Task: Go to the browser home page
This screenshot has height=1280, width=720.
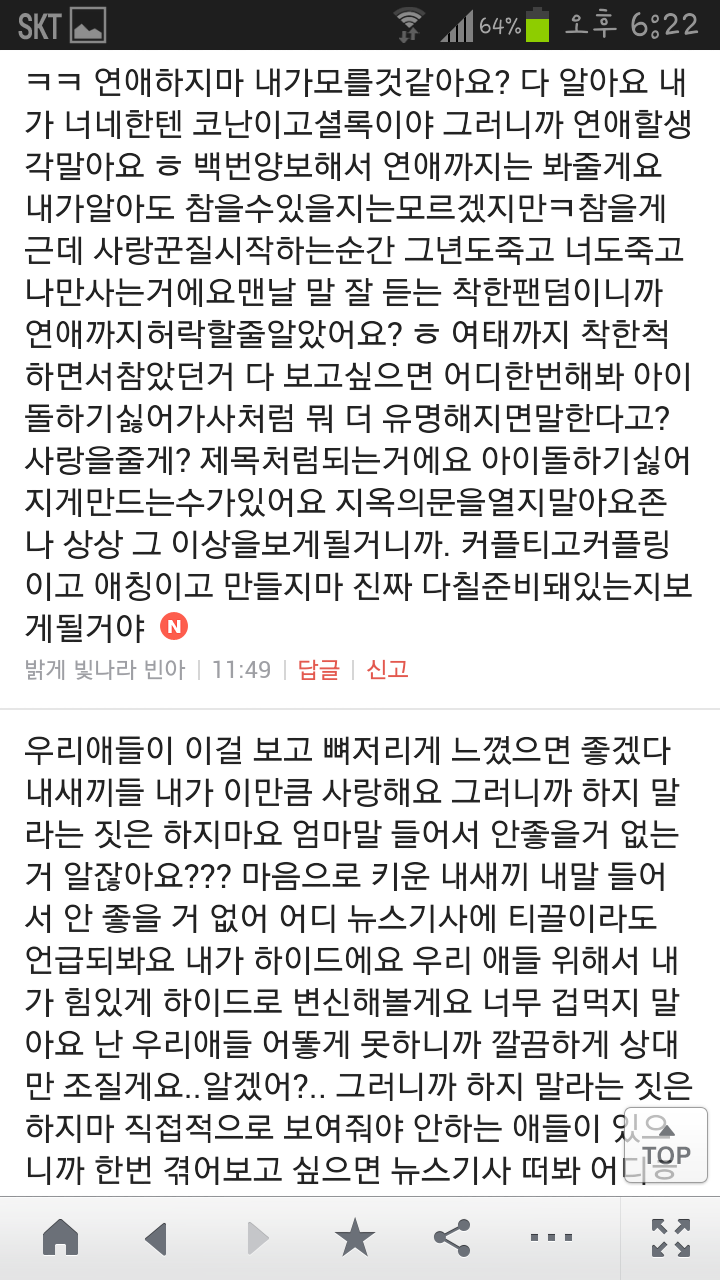Action: (x=61, y=1238)
